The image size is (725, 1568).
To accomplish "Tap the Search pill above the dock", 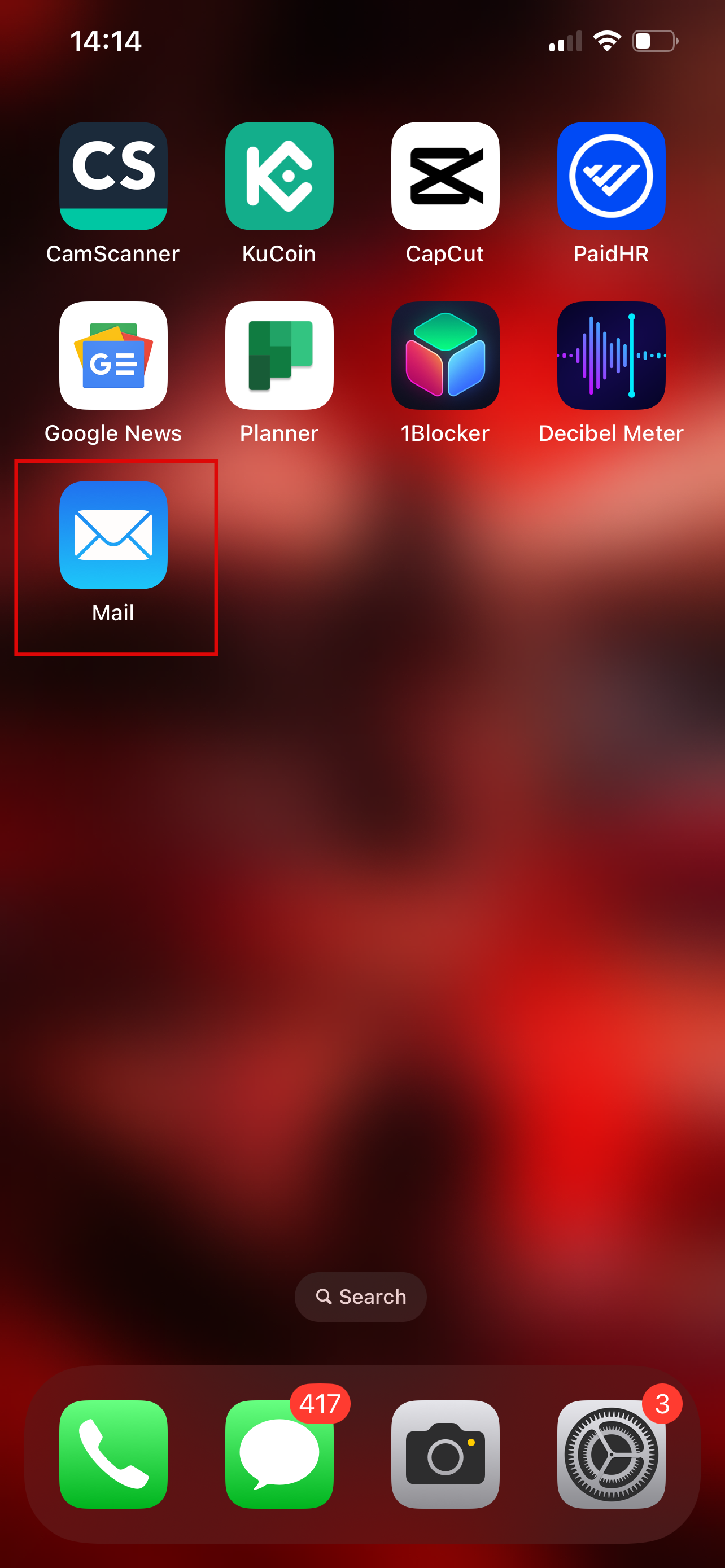I will [360, 1297].
